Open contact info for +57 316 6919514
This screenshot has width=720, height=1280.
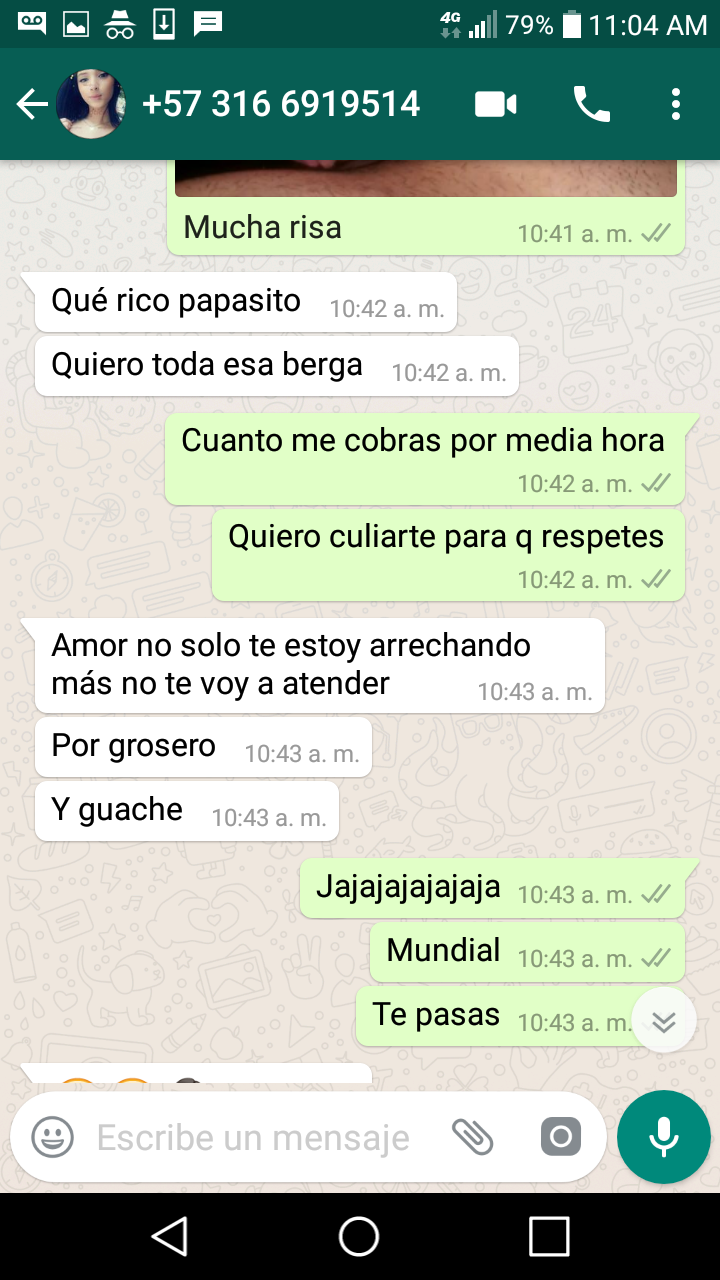coord(281,104)
